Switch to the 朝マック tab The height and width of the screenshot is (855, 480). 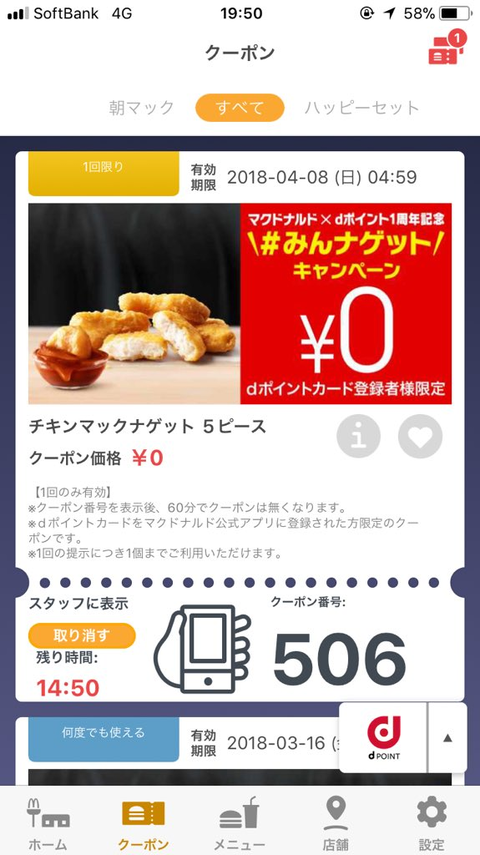click(x=141, y=107)
